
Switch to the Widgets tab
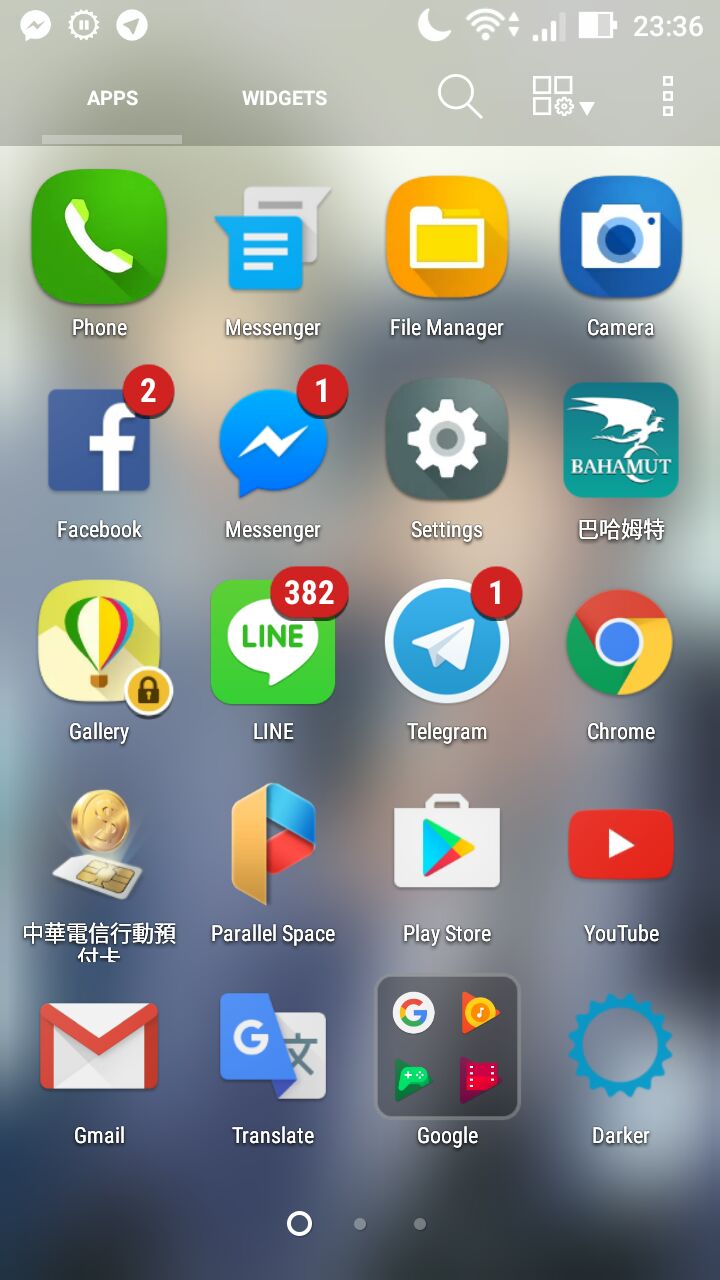tap(284, 98)
